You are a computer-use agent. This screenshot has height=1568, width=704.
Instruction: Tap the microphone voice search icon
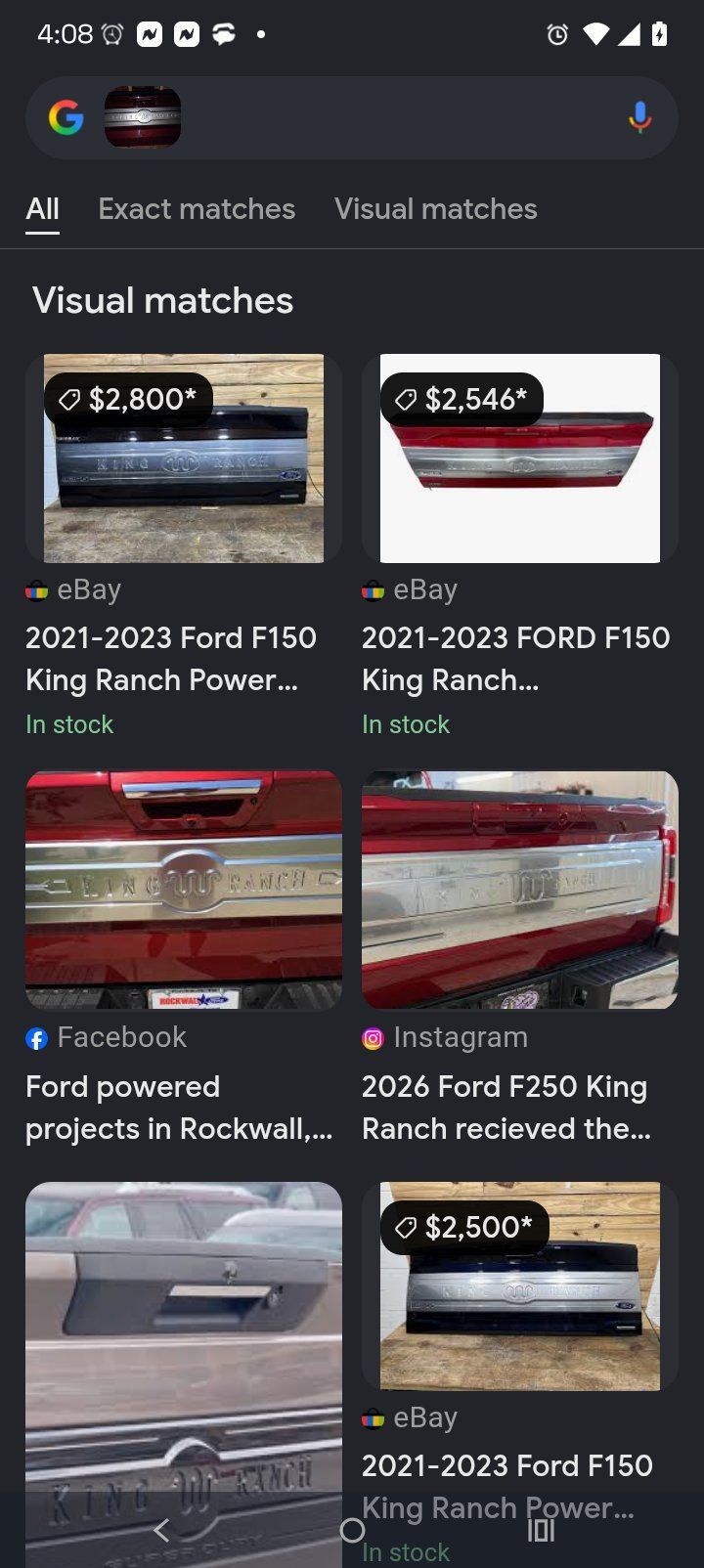coord(639,118)
